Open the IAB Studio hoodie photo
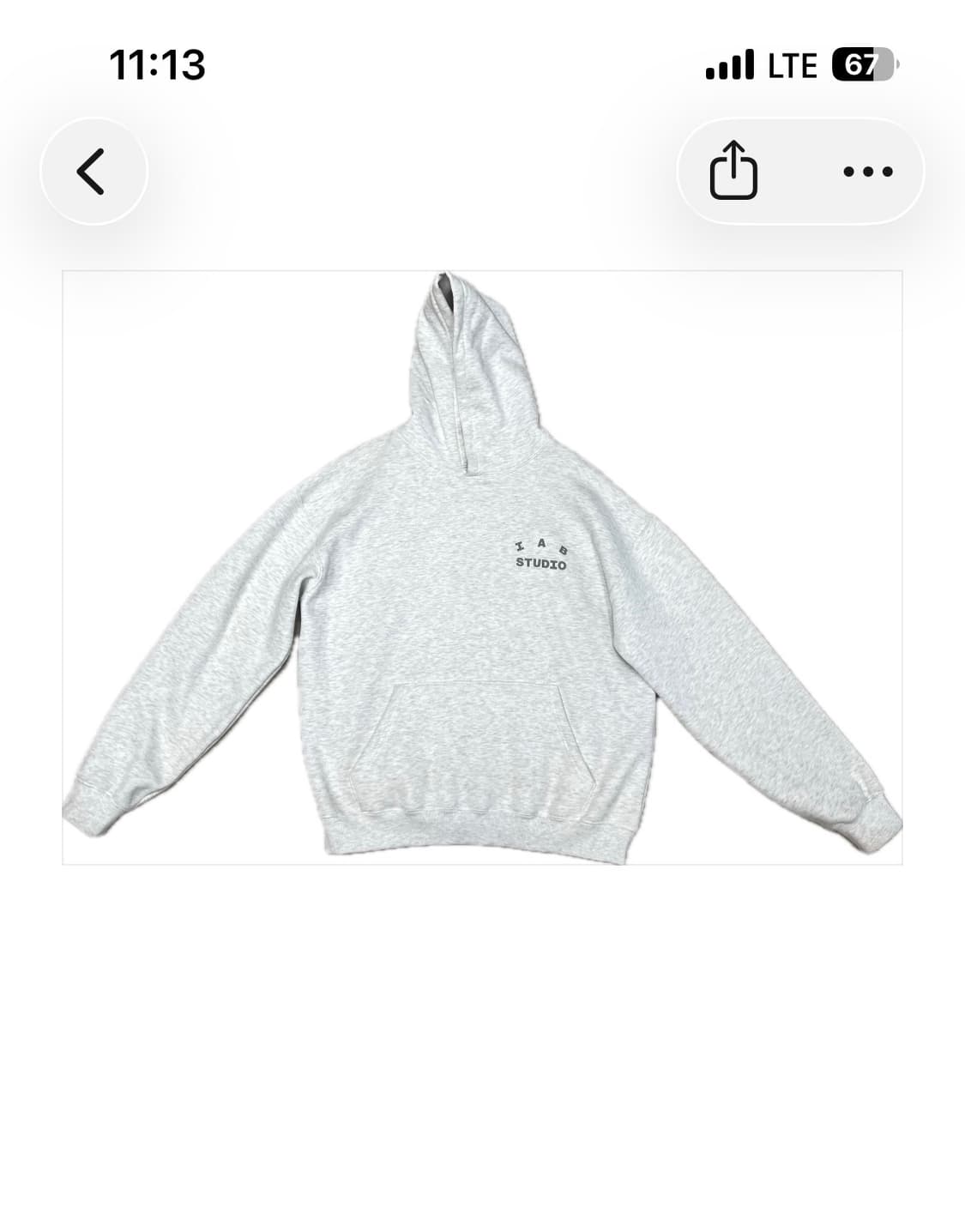Screen dimensions: 965x1232 point(482,567)
